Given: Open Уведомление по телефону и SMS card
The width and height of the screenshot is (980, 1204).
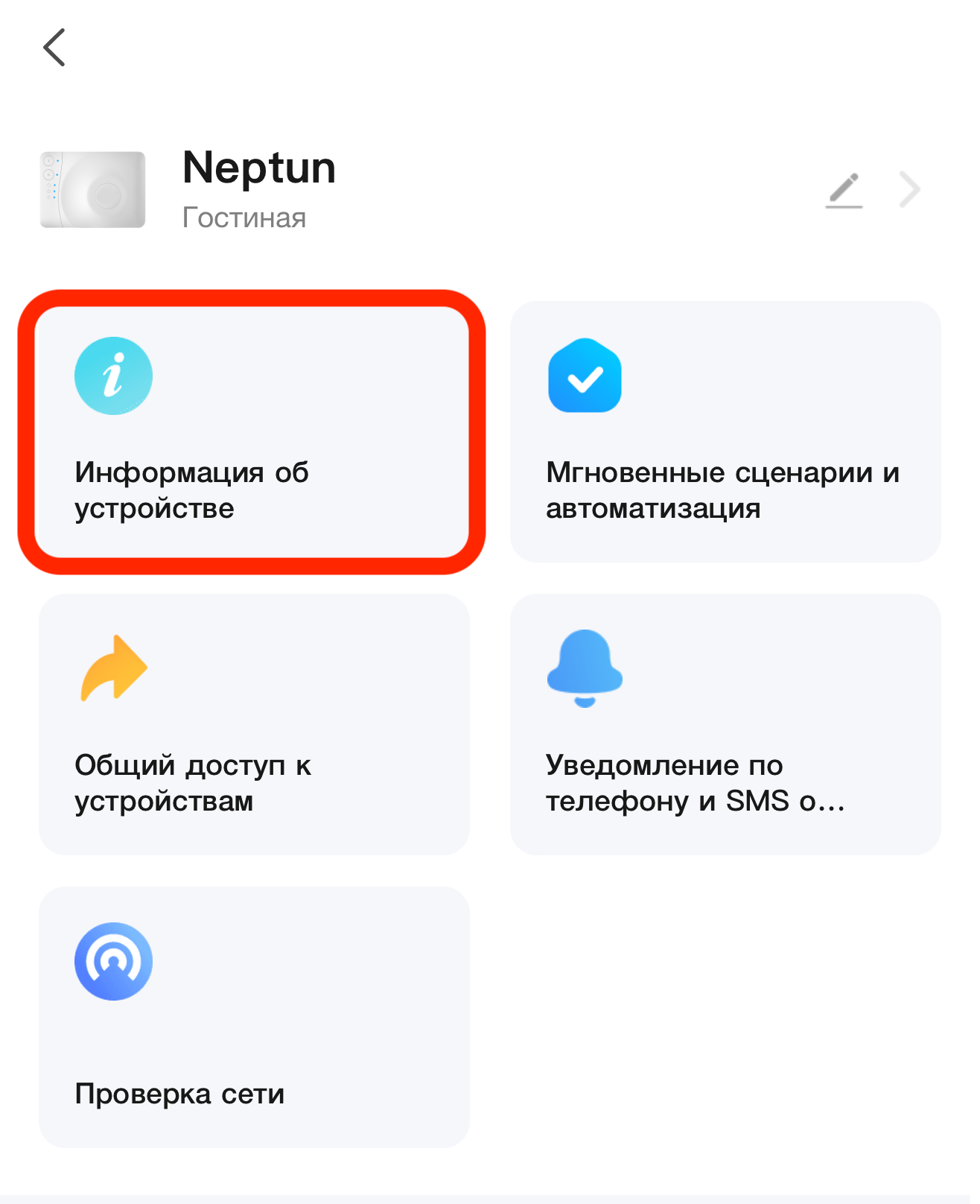Looking at the screenshot, I should click(725, 724).
